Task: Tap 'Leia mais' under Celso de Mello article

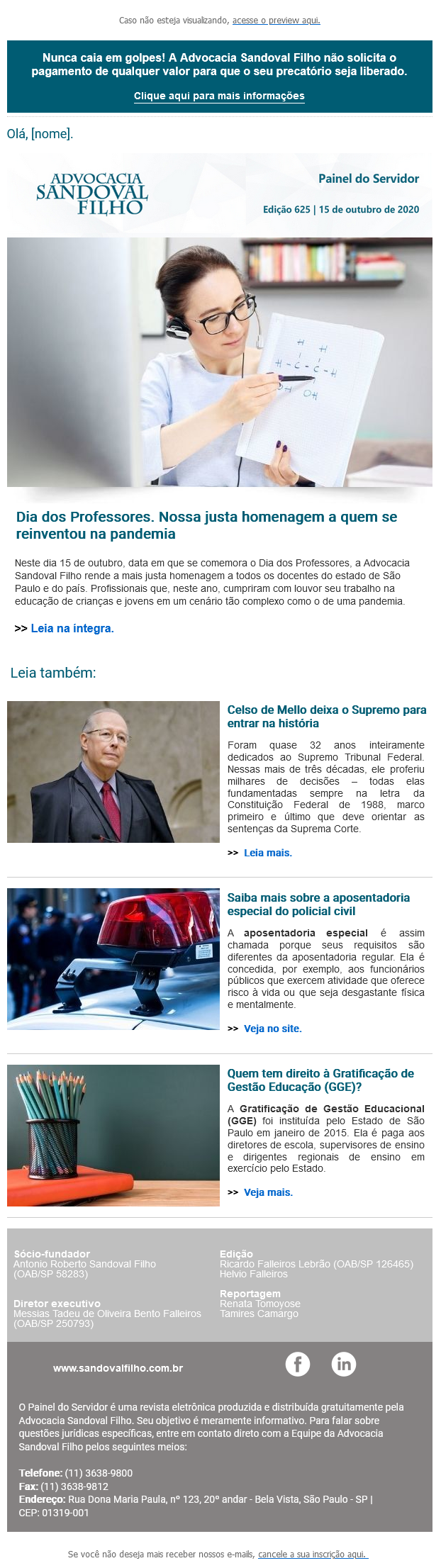Action: tap(267, 853)
